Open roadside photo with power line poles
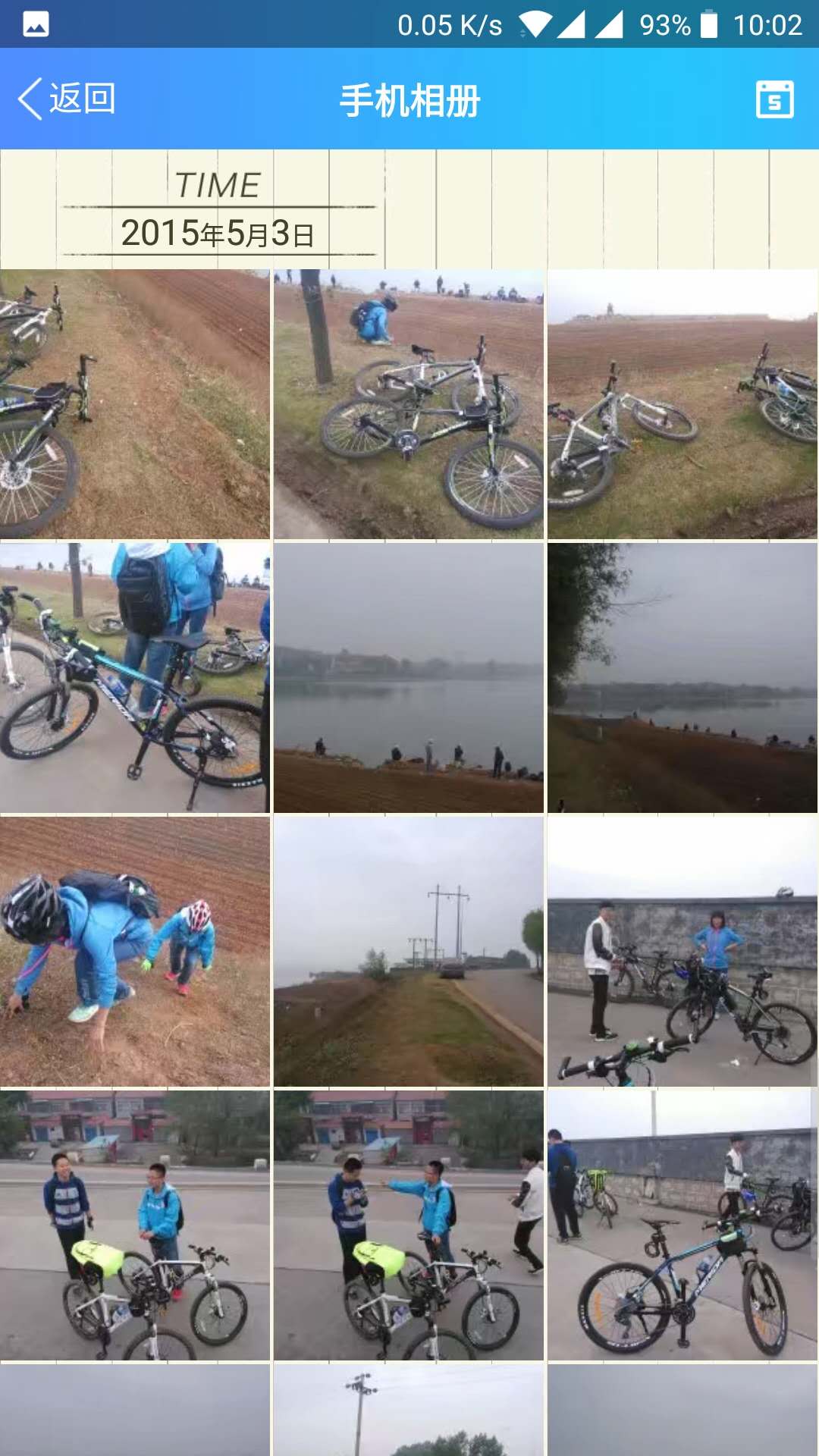 click(x=408, y=951)
